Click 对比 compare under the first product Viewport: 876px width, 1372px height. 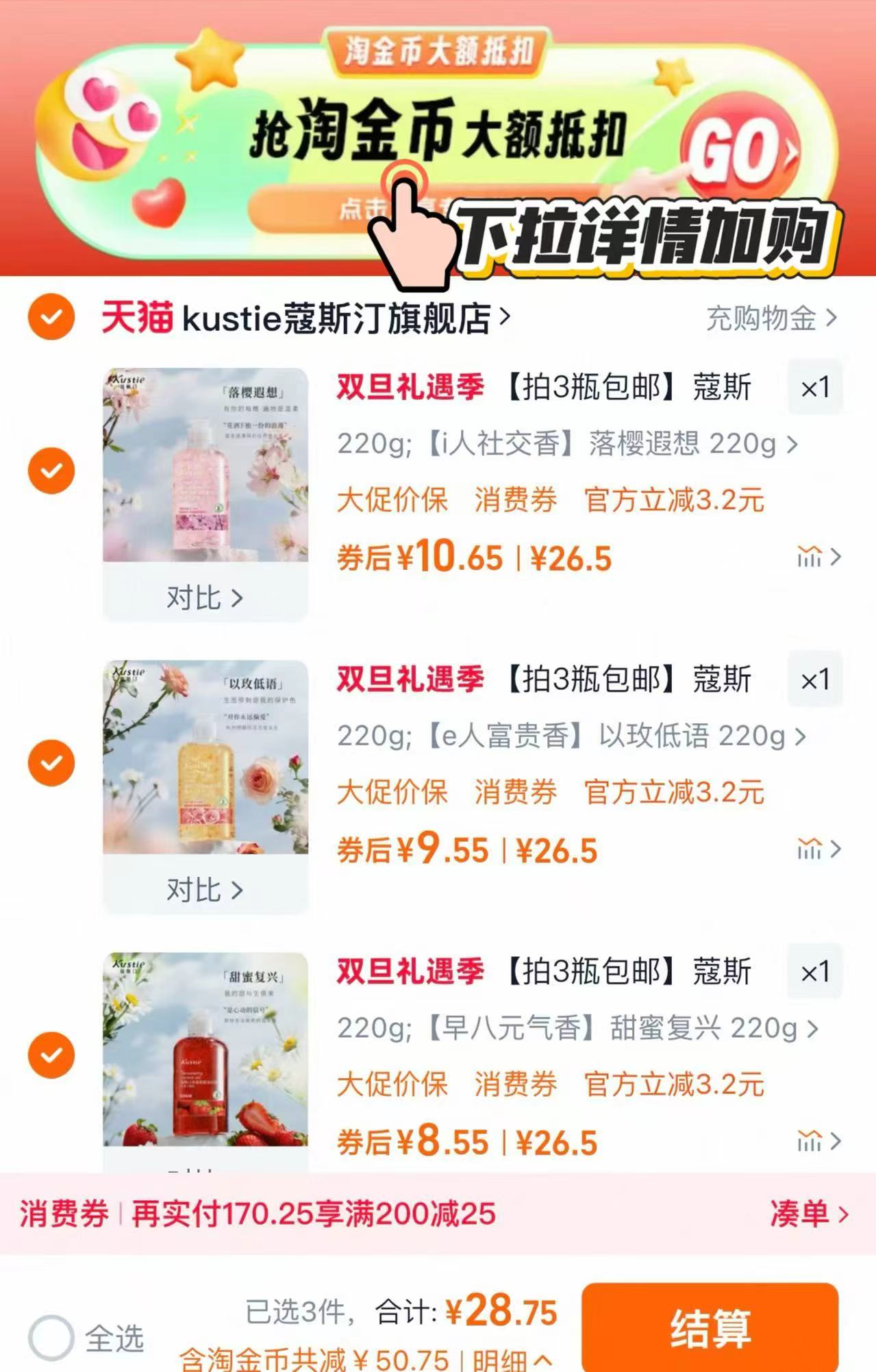(204, 599)
